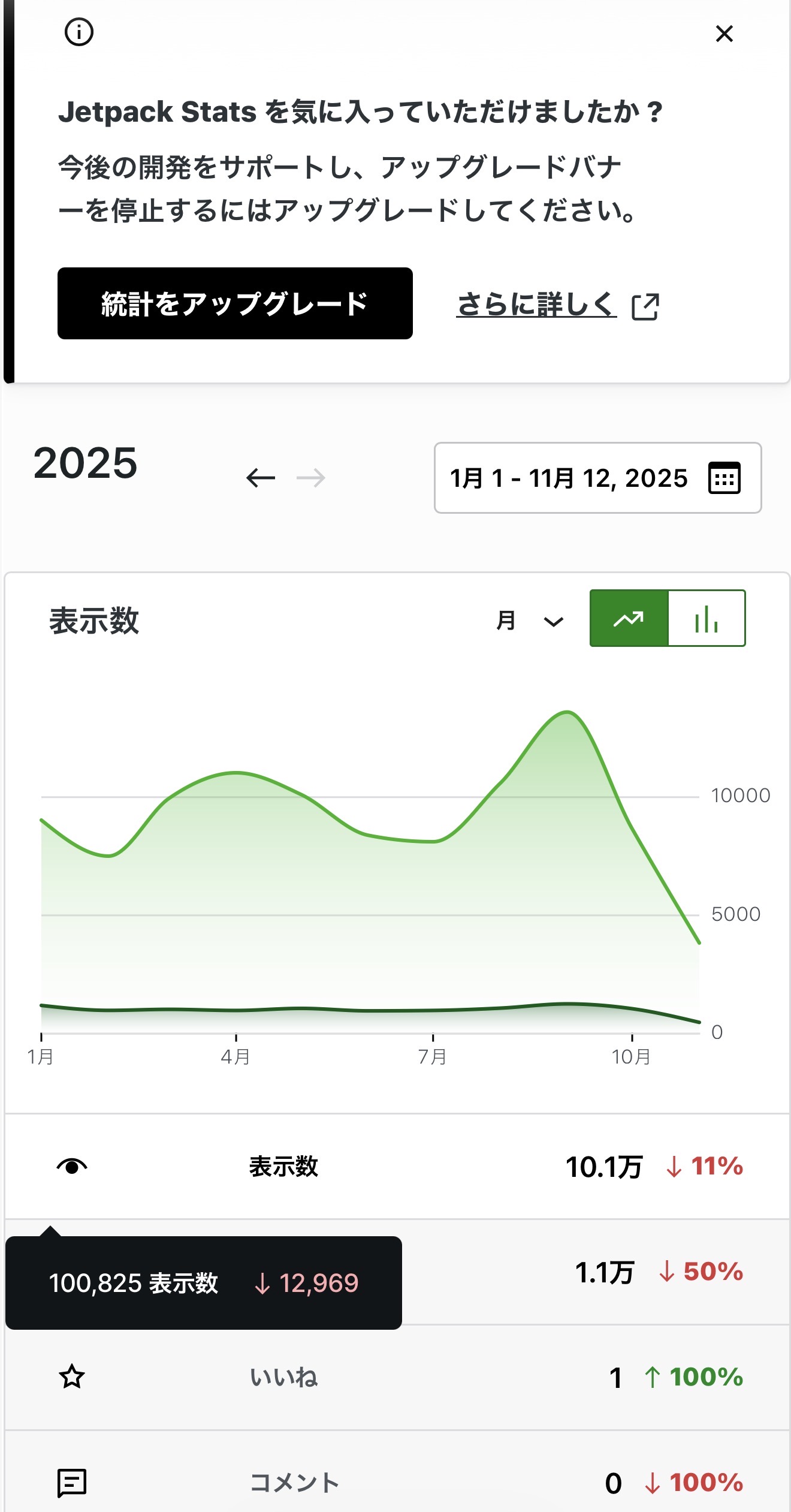Dismiss the Jetpack Stats upgrade banner
This screenshot has width=791, height=1512.
click(724, 34)
